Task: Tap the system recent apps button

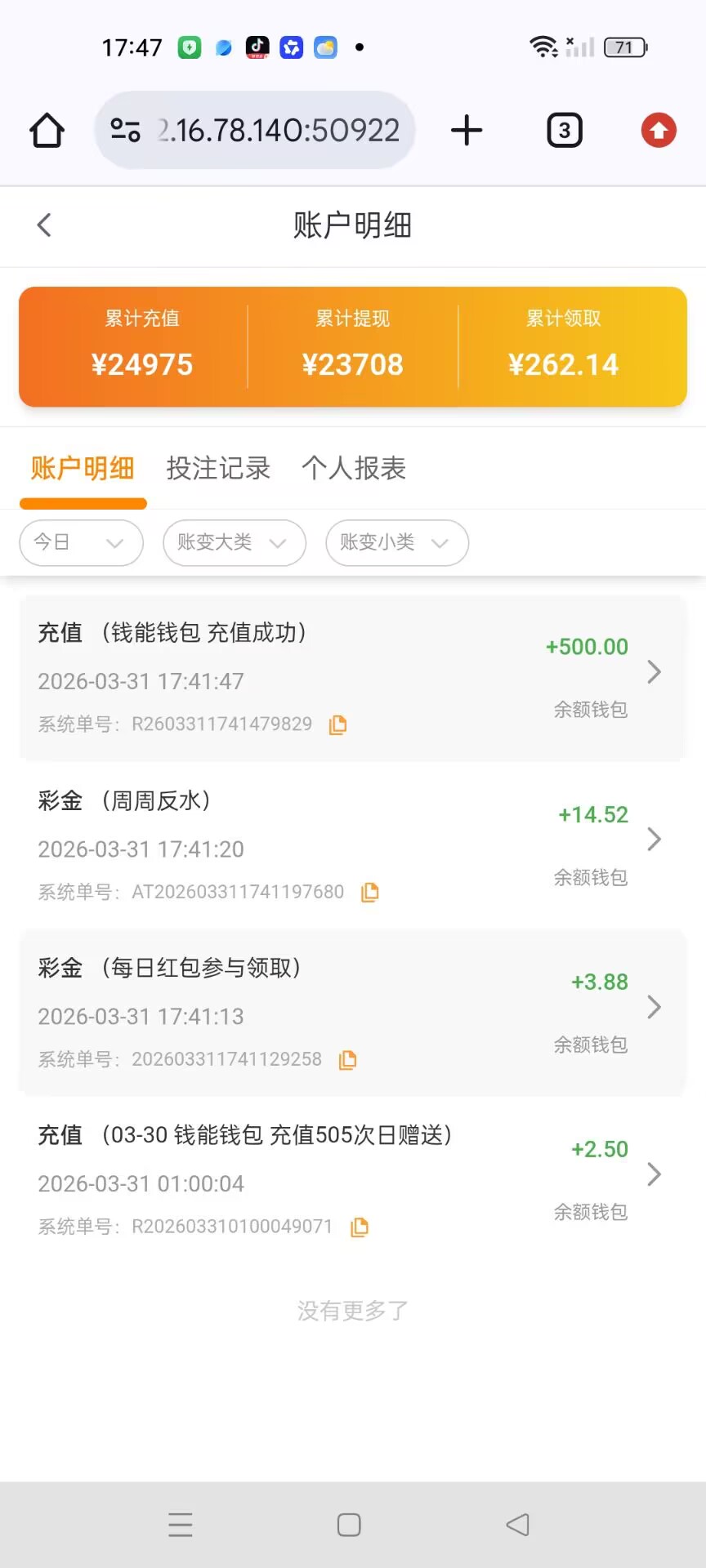Action: [181, 1525]
